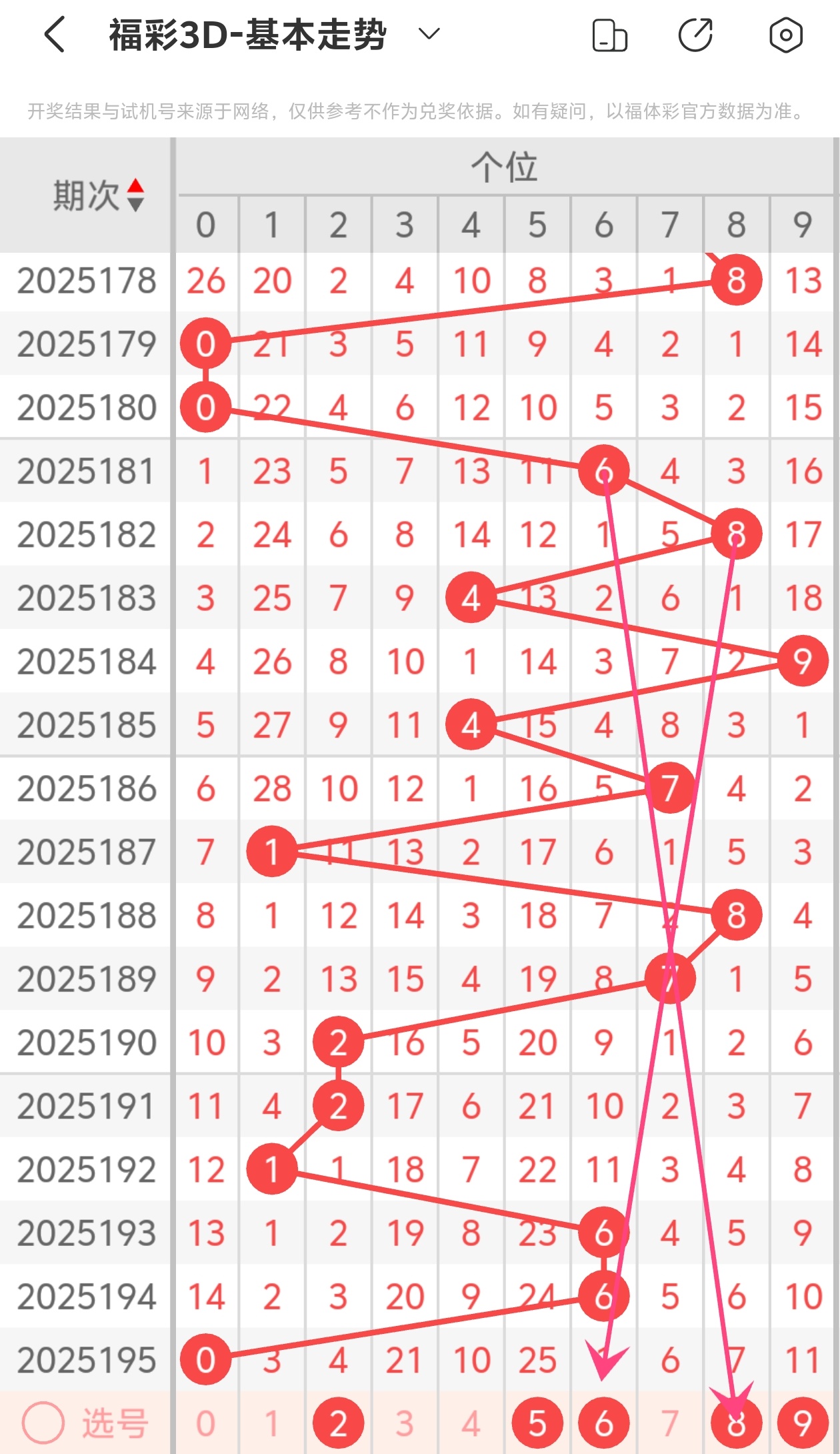Choose number 7 in the 选号 row
The image size is (840, 1454).
[670, 1424]
